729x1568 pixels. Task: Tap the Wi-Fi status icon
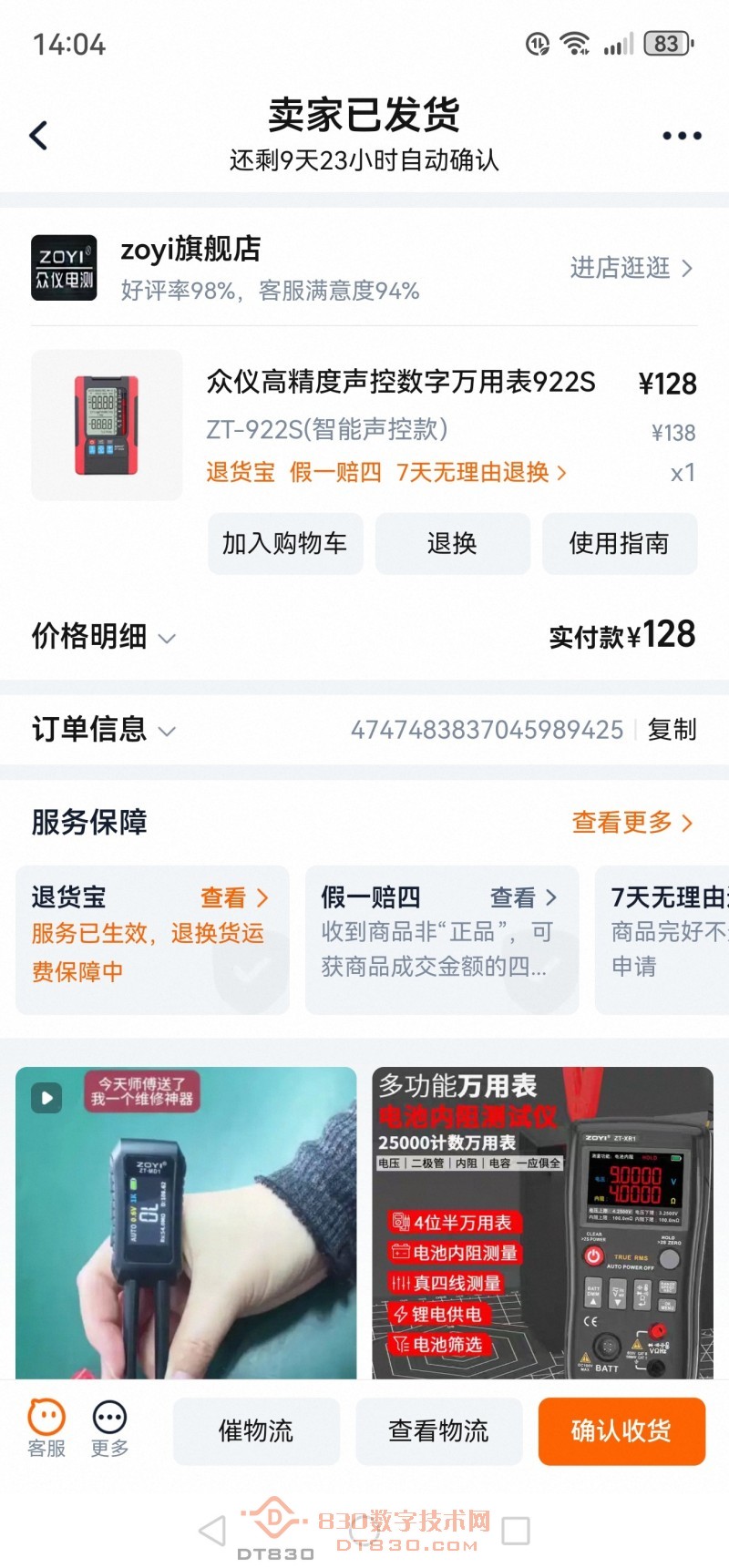pos(576,43)
